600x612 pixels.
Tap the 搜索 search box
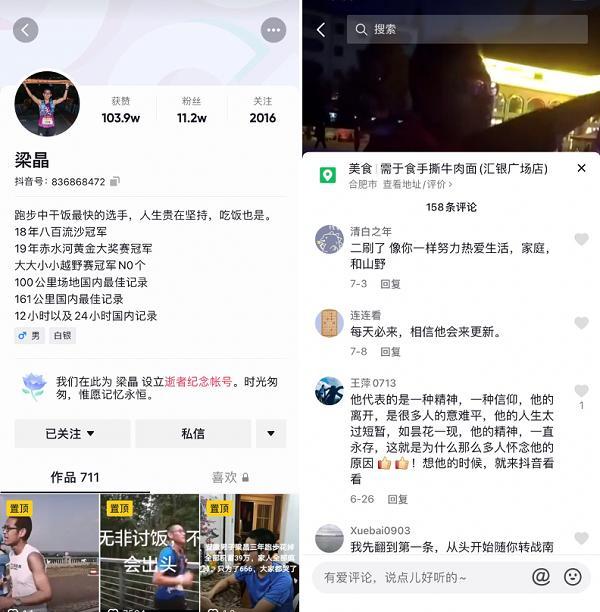click(x=467, y=29)
